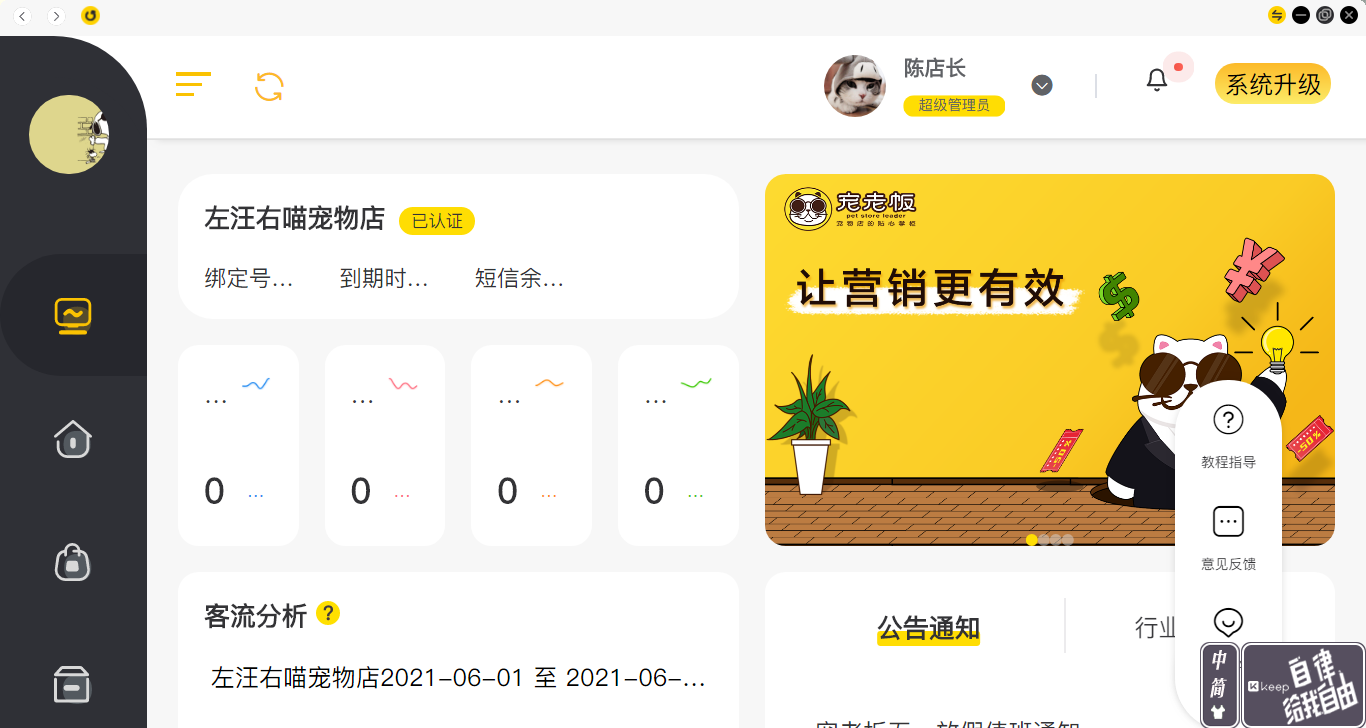Switch to the 行业 tab
The width and height of the screenshot is (1366, 728).
click(x=1155, y=628)
